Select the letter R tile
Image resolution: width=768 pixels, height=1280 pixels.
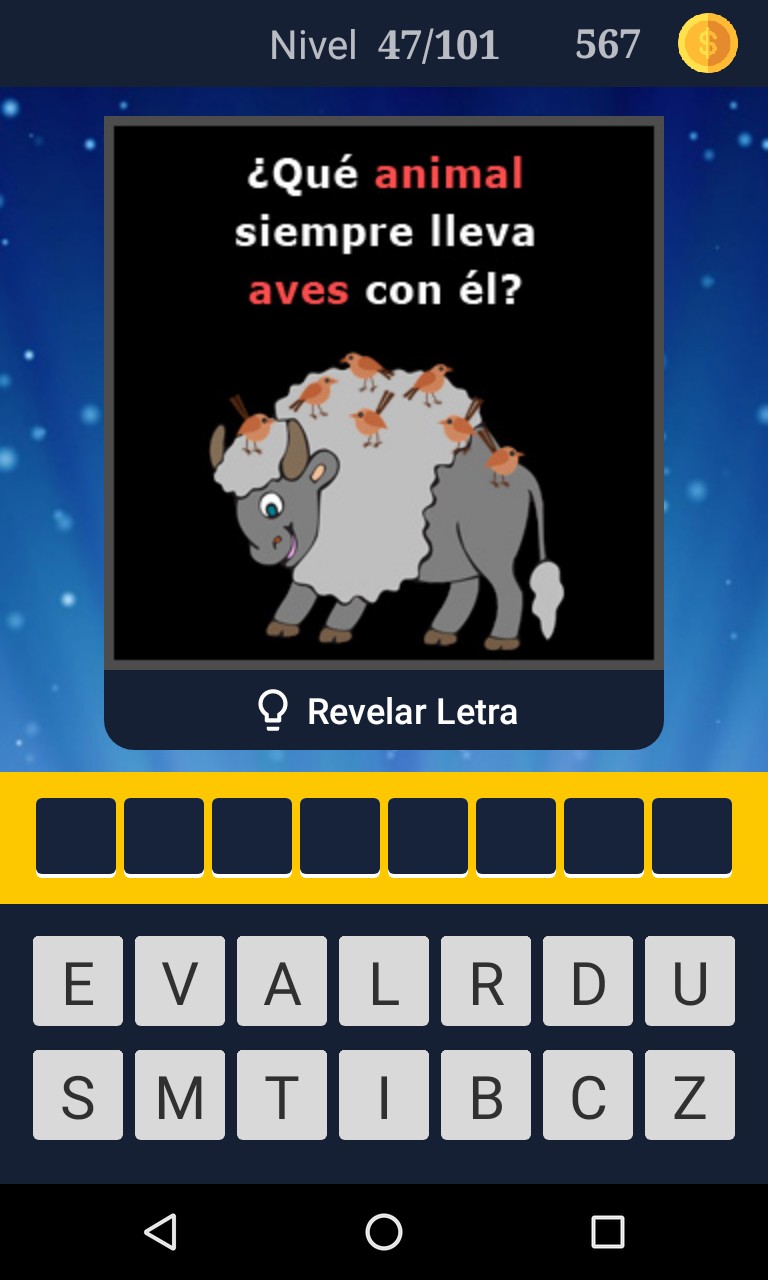(486, 981)
